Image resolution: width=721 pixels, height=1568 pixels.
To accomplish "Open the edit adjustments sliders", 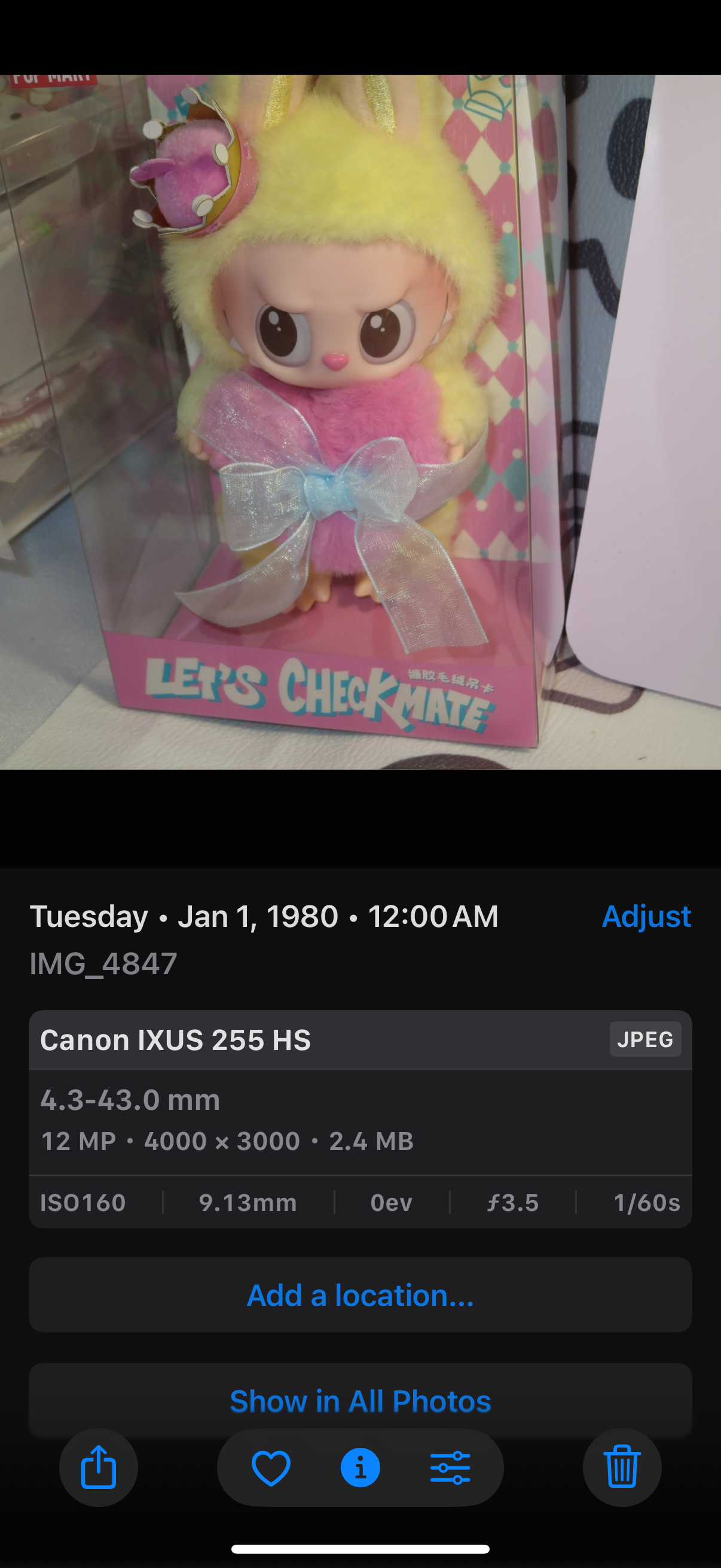I will click(x=450, y=1468).
